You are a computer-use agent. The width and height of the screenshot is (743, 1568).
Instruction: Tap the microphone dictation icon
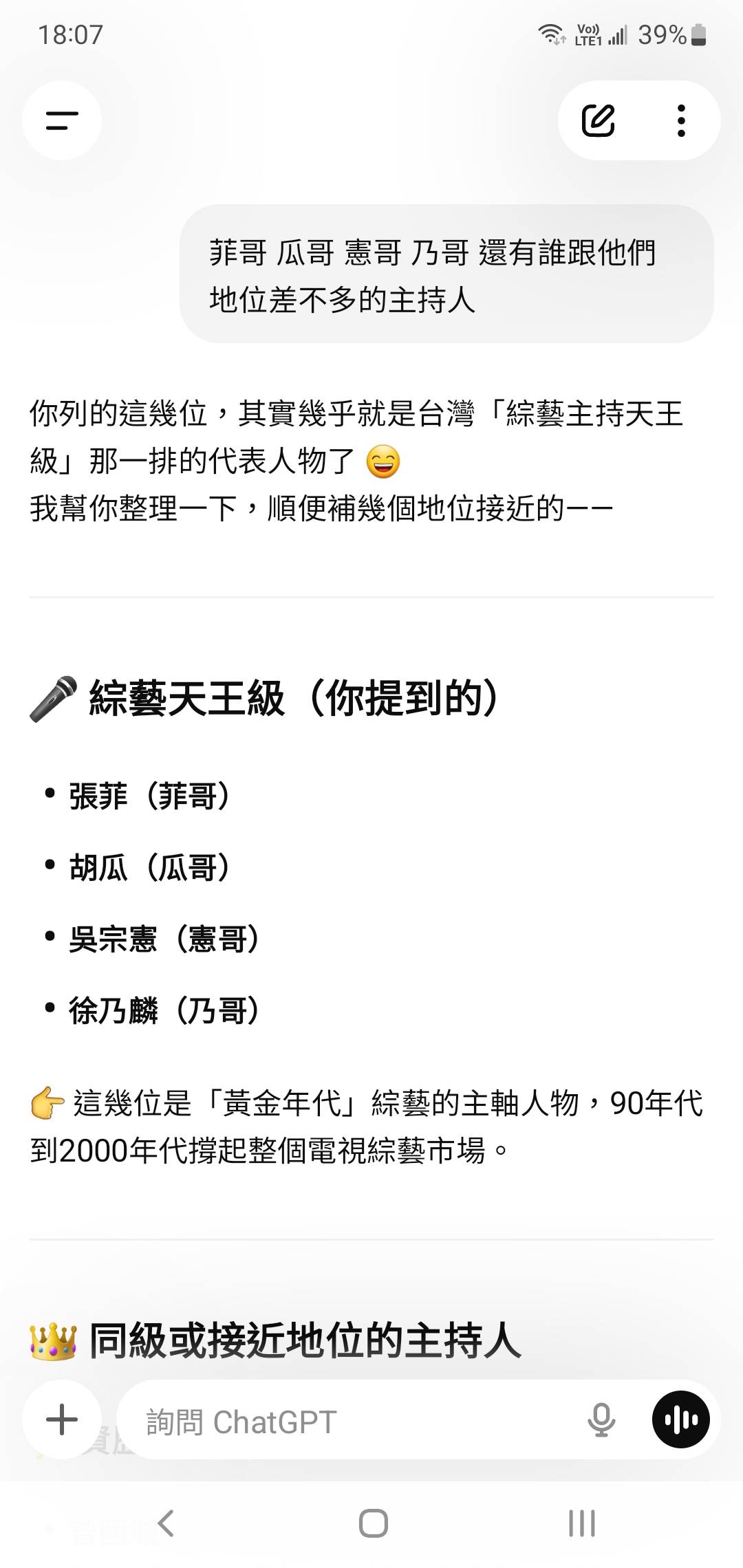point(601,1421)
